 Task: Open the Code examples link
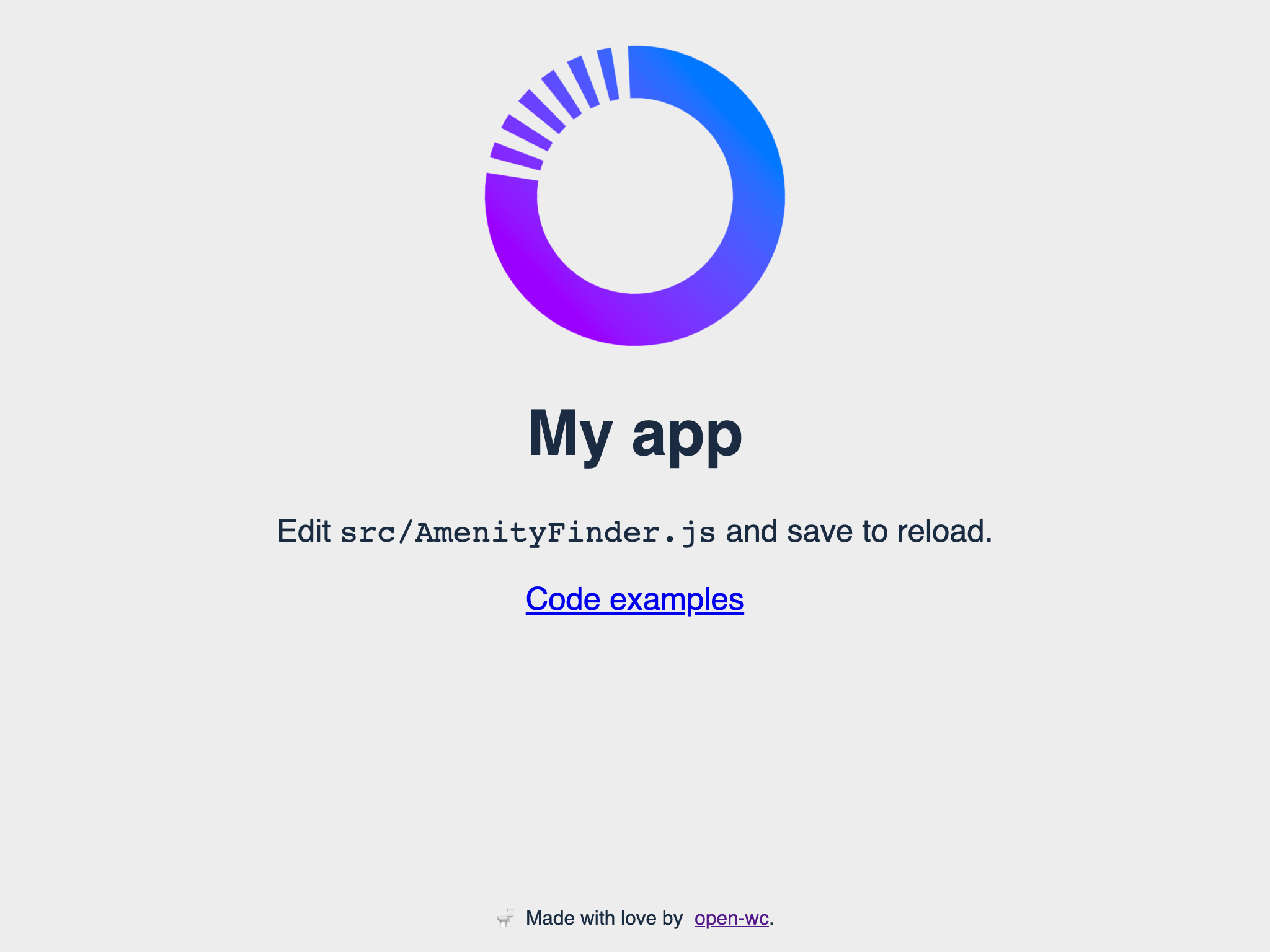(x=634, y=599)
